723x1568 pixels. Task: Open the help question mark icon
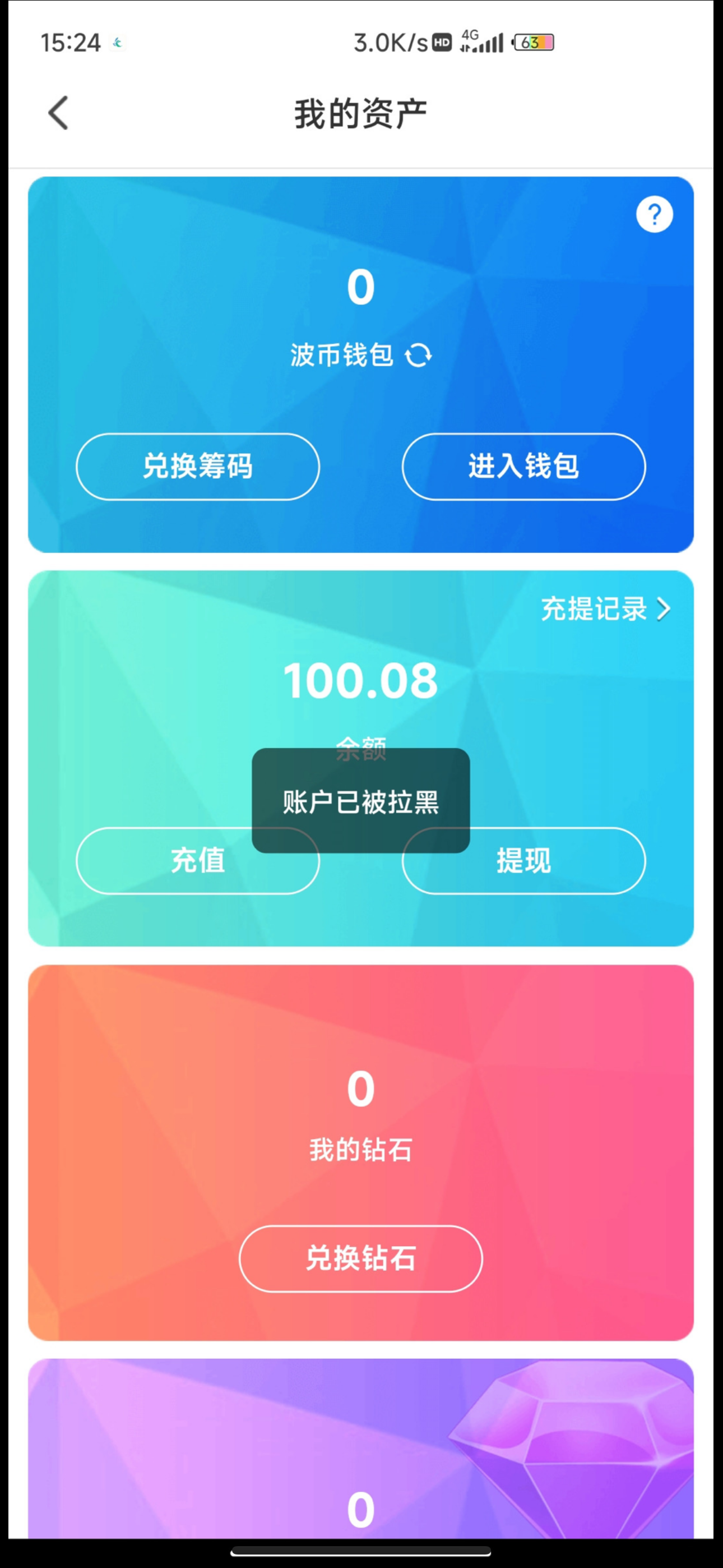pyautogui.click(x=654, y=214)
